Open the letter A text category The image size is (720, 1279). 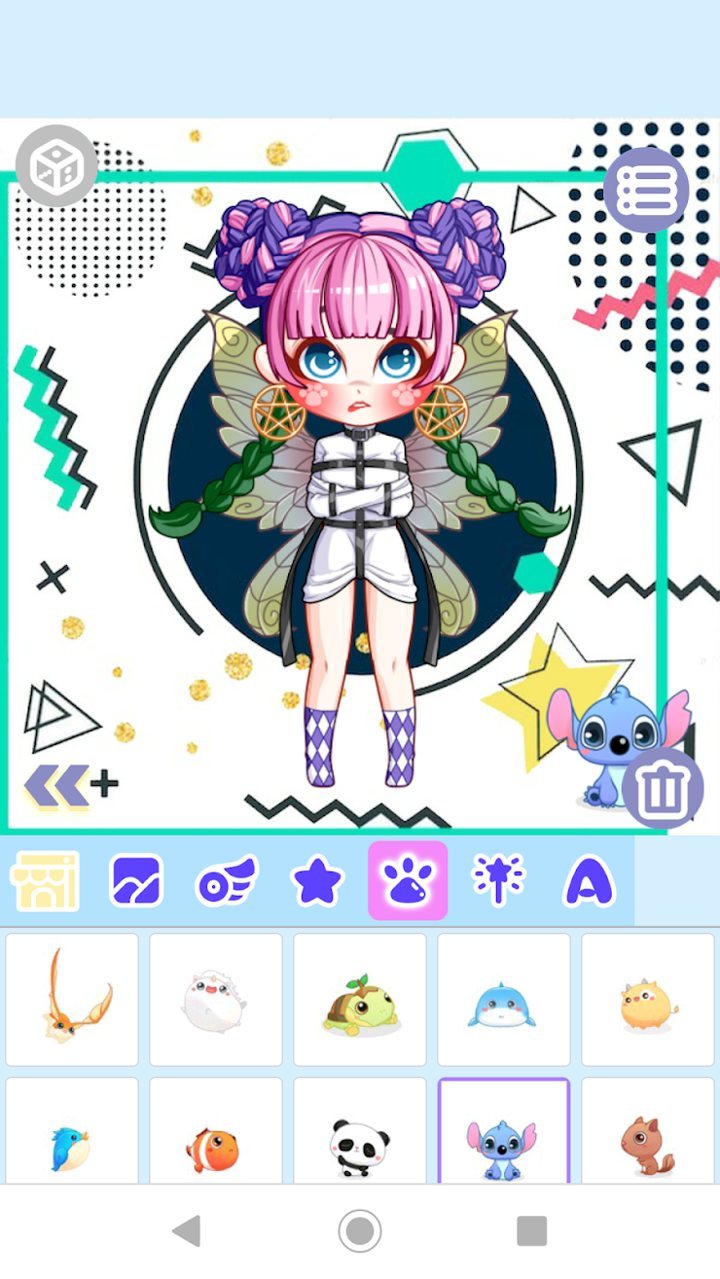[x=588, y=881]
